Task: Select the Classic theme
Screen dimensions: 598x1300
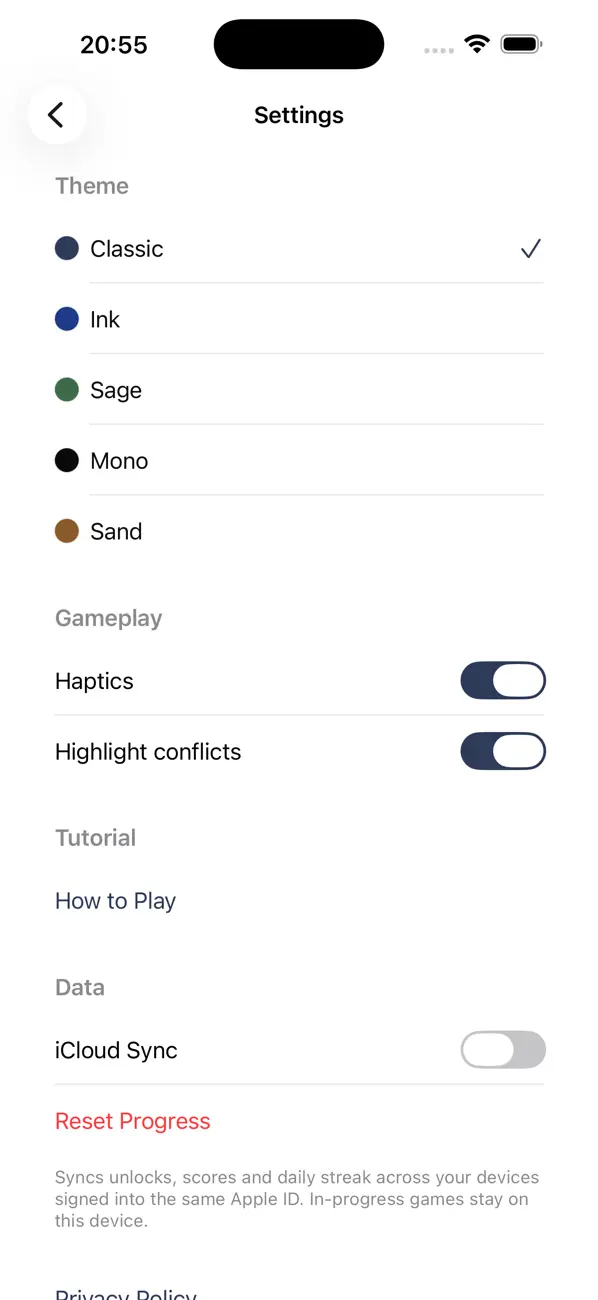Action: [299, 249]
